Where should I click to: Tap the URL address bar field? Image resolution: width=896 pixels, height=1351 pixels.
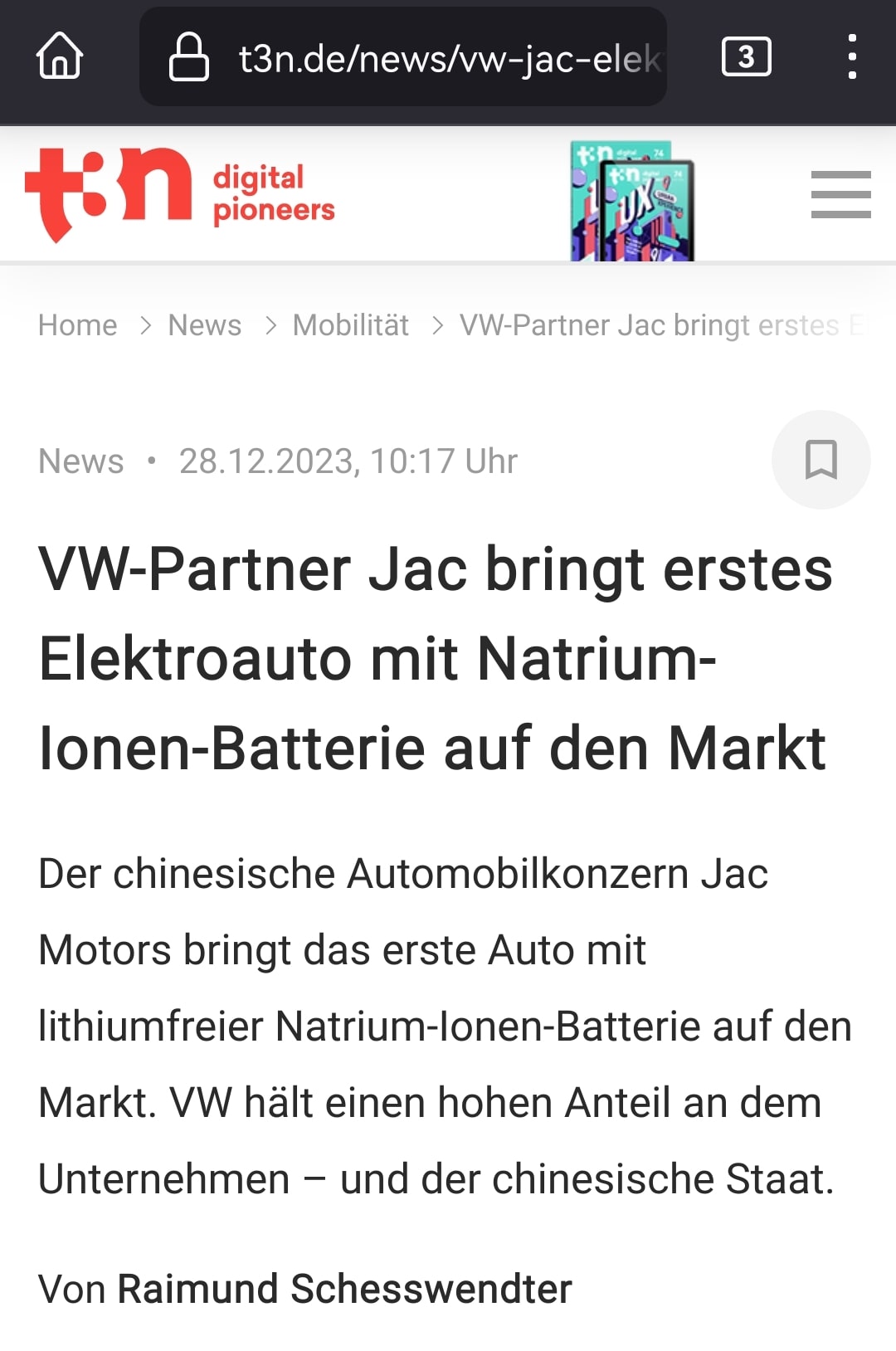coord(415,56)
